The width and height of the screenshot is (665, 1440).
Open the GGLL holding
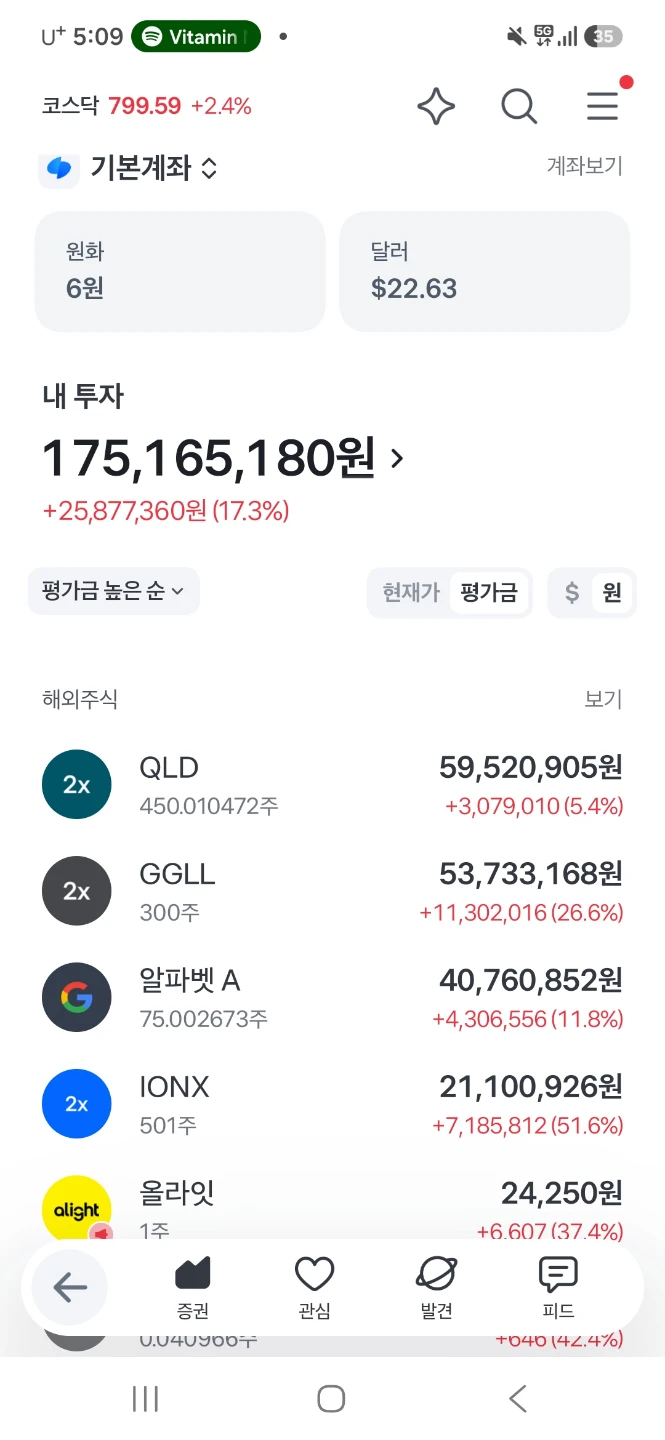[332, 891]
